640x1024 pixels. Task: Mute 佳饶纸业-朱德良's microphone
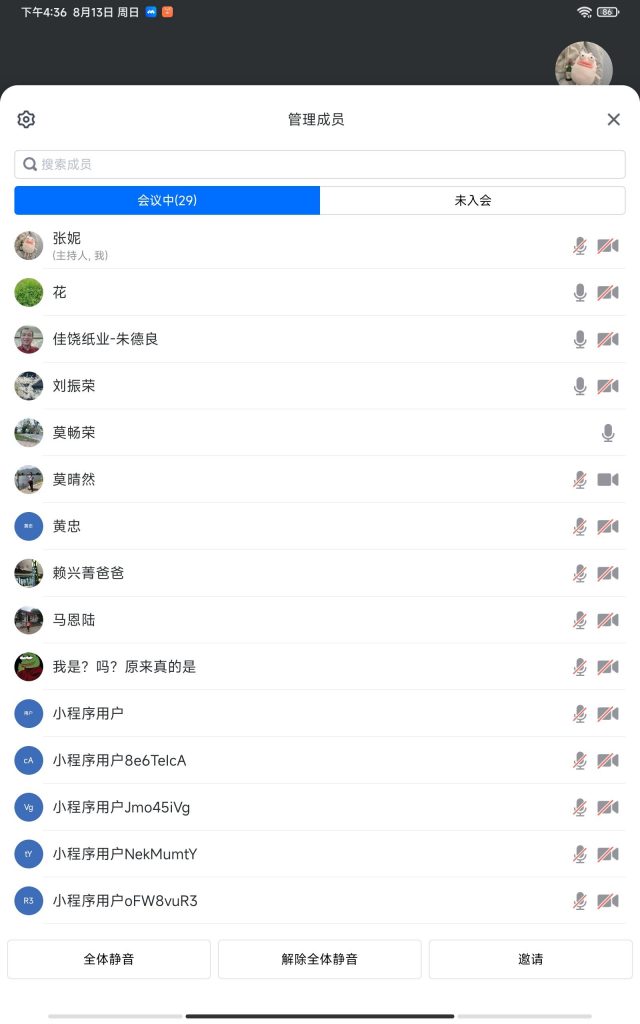pos(580,340)
